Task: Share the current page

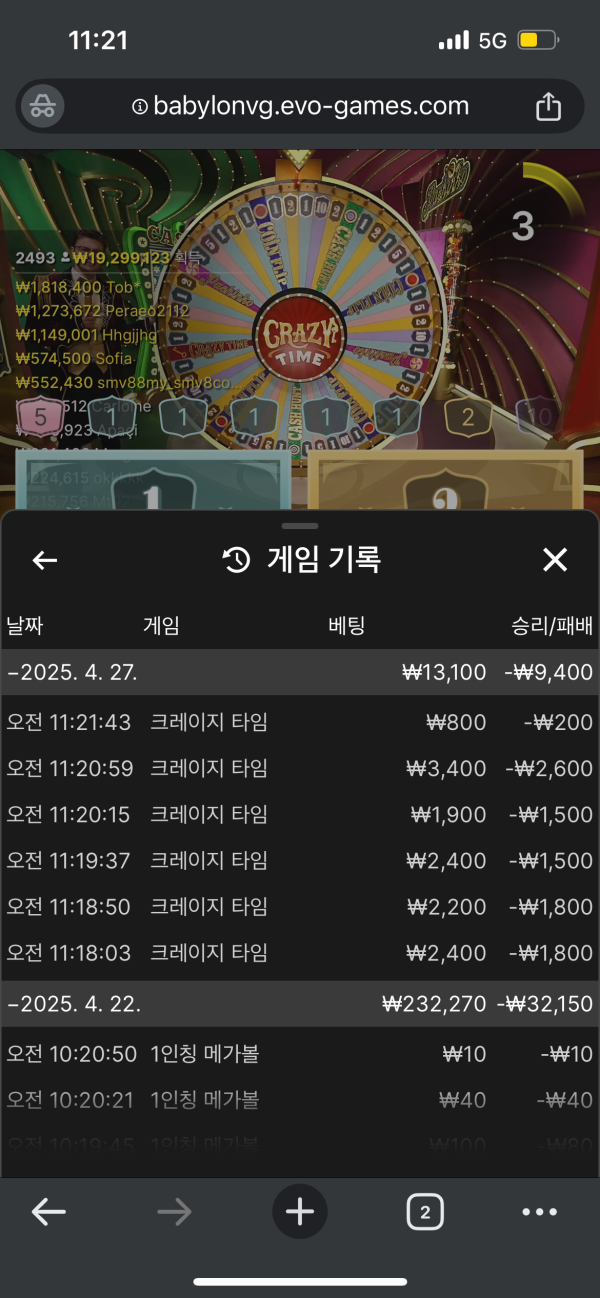Action: click(548, 106)
